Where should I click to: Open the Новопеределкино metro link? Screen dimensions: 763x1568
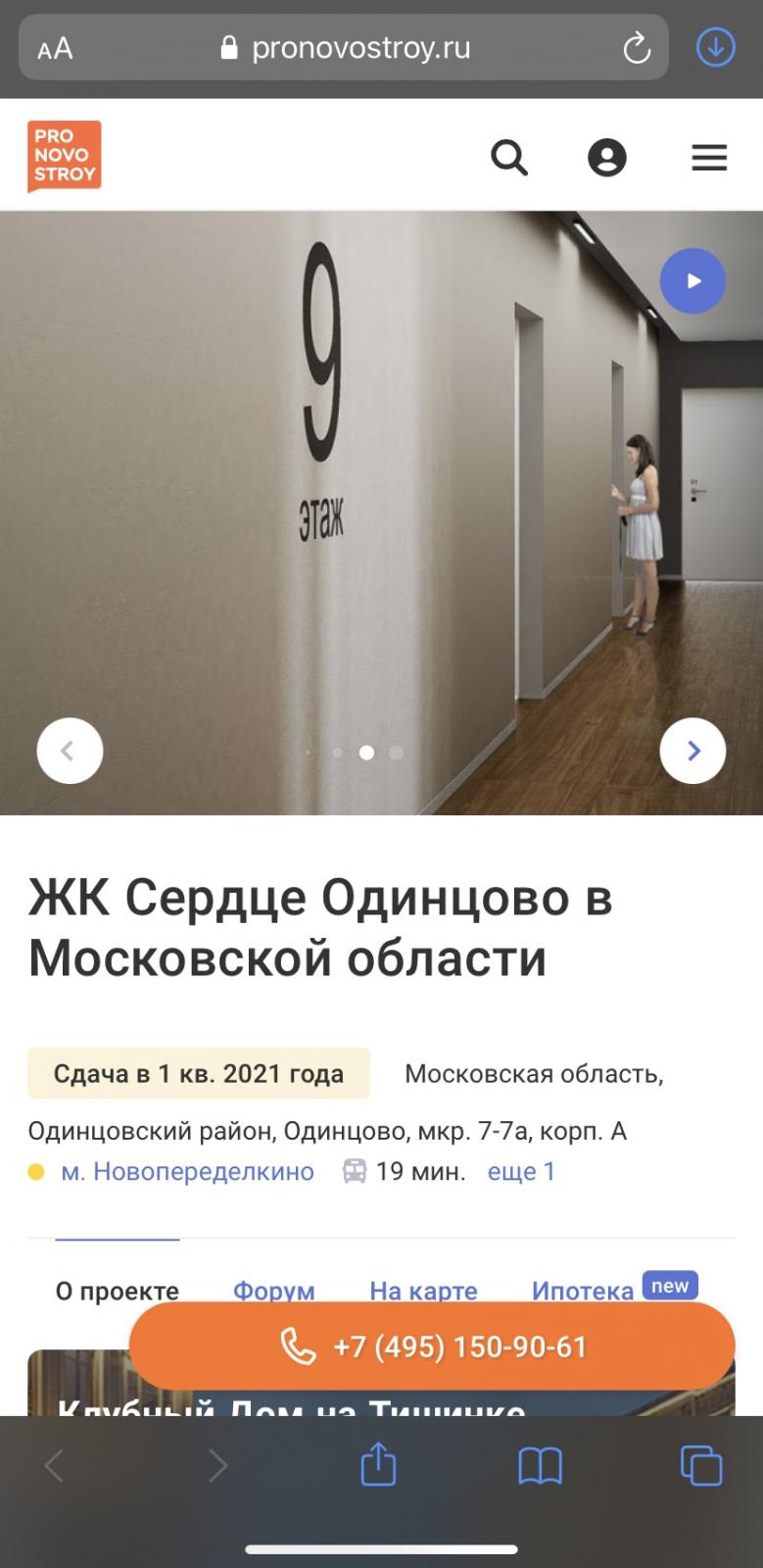point(187,1171)
